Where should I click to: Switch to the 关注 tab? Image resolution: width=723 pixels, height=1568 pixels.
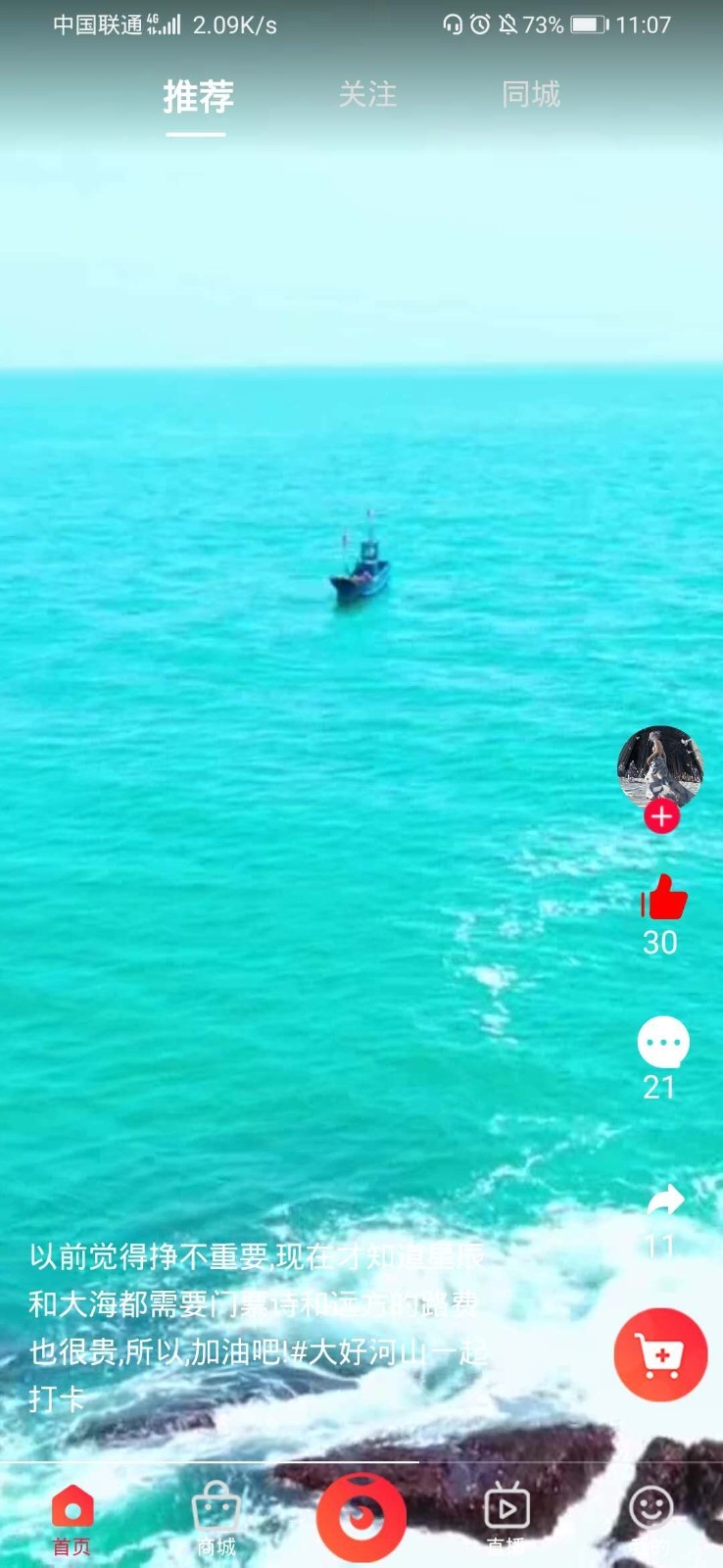coord(367,95)
